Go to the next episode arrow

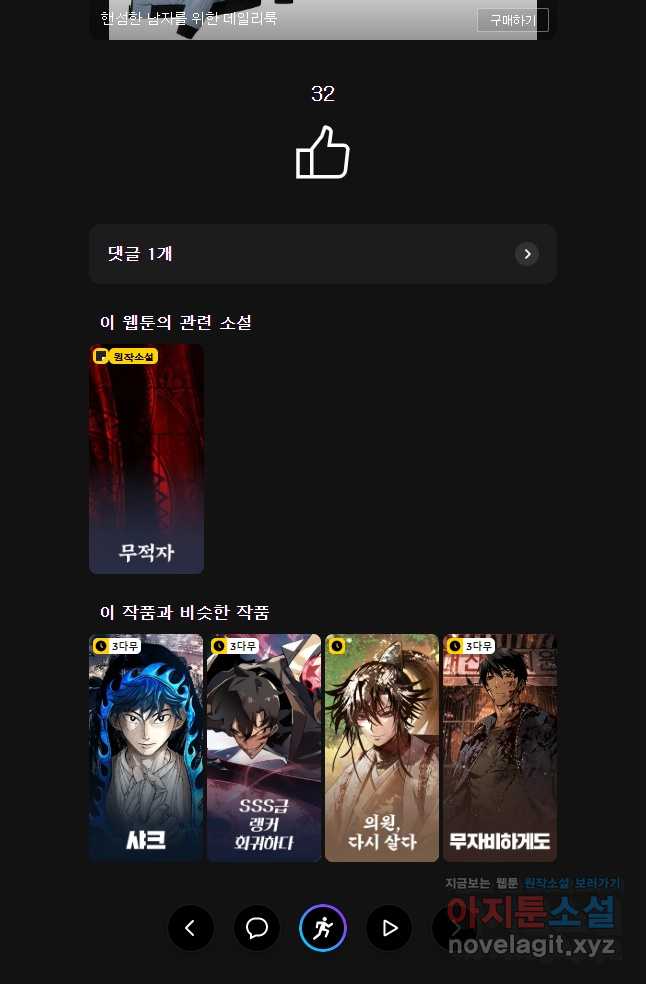(x=454, y=928)
